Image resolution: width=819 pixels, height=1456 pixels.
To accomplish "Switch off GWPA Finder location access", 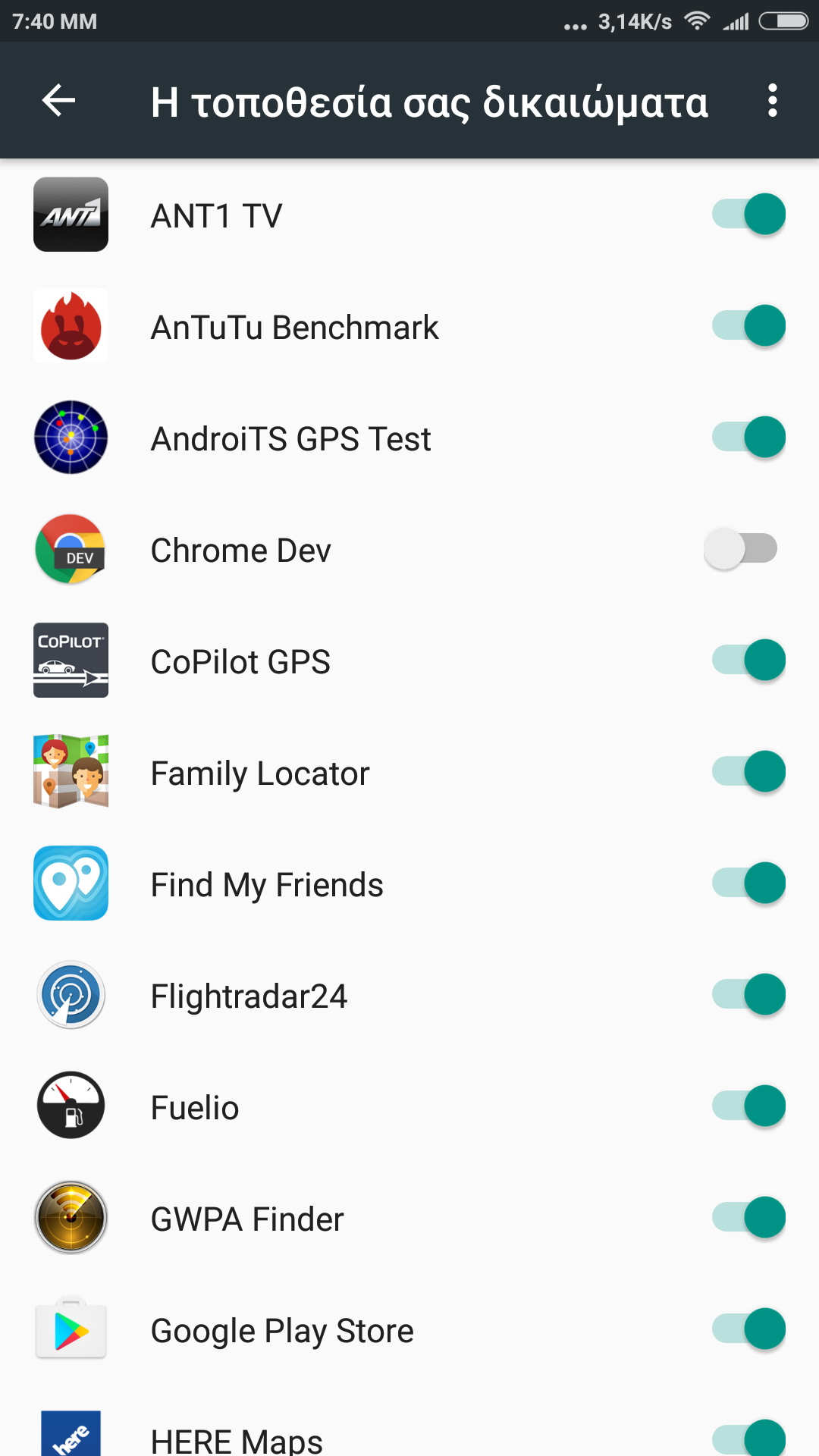I will (x=748, y=1218).
